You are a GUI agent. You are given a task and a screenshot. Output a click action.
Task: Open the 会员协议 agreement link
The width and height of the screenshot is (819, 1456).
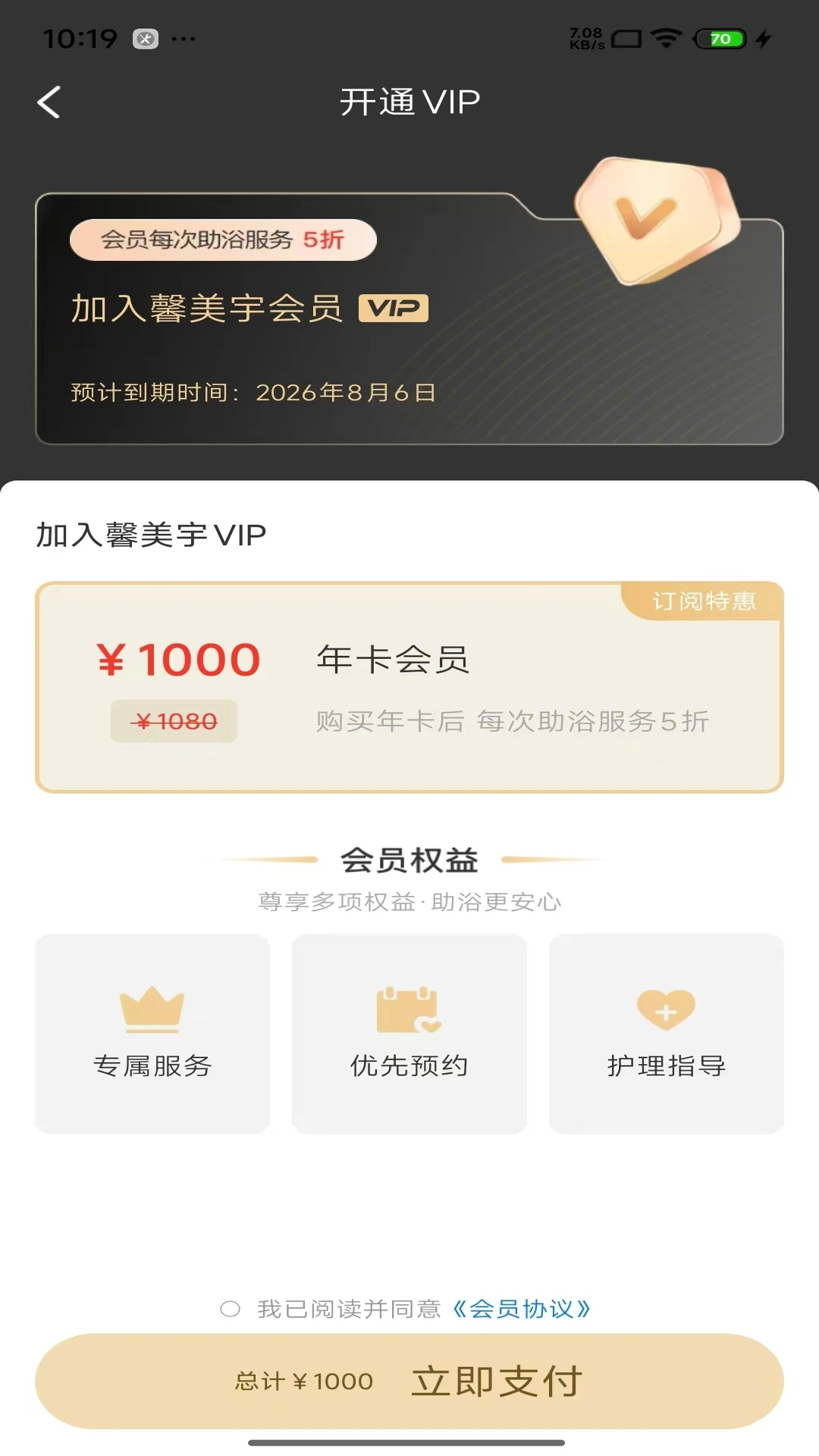[x=521, y=1308]
